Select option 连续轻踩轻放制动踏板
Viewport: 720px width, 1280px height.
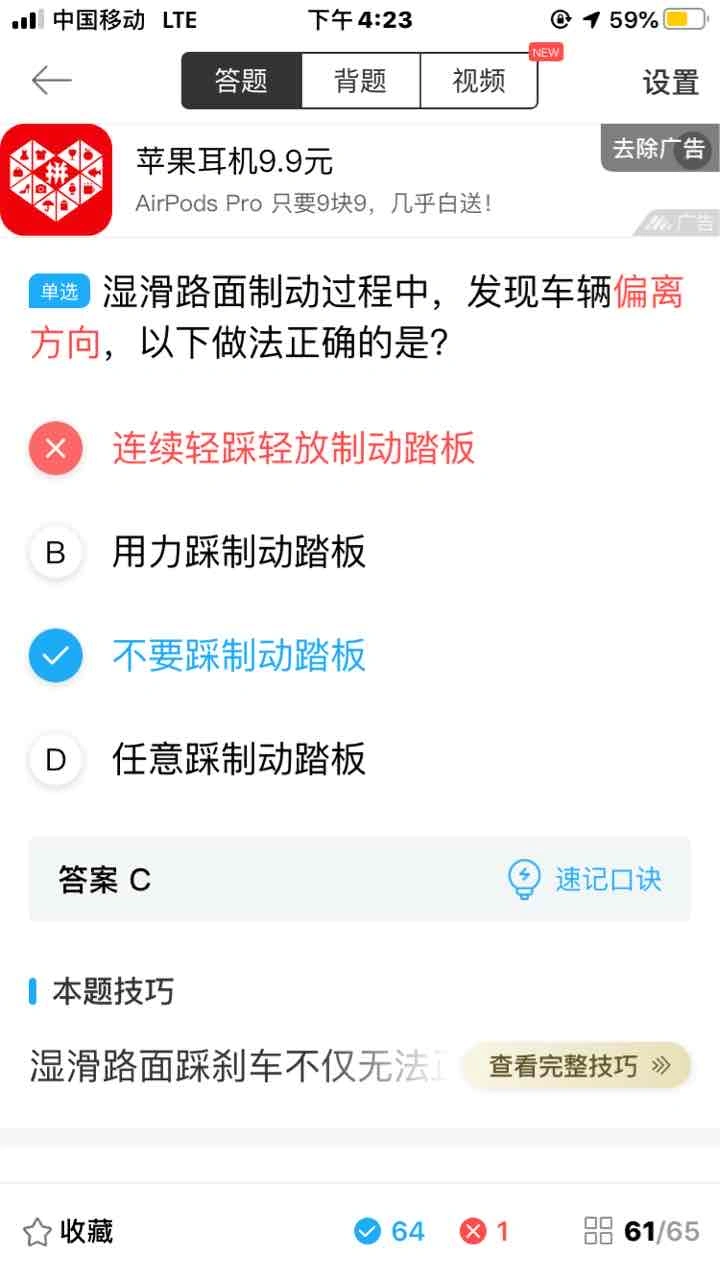tap(292, 448)
